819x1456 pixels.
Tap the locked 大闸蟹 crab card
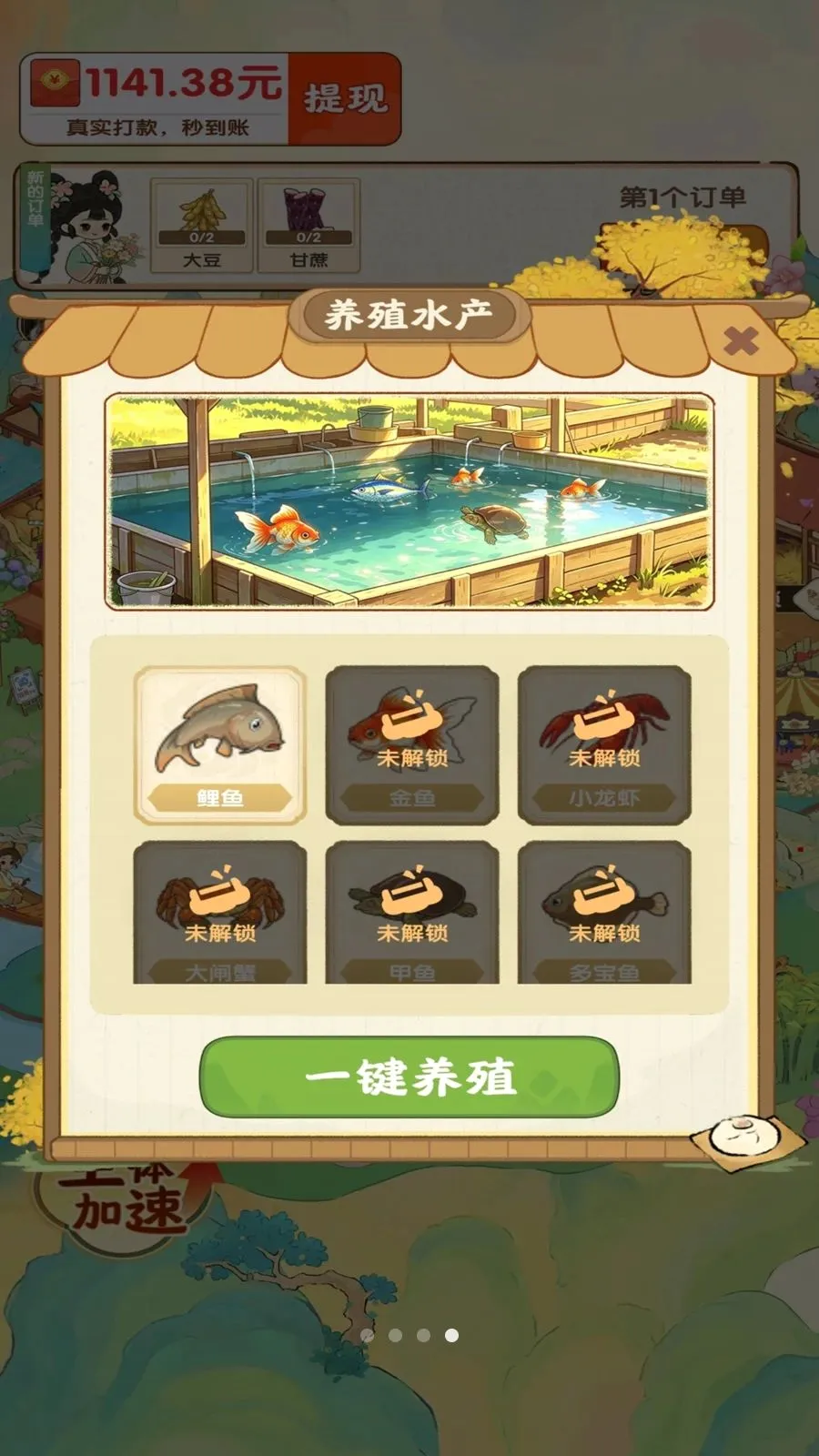(220, 913)
